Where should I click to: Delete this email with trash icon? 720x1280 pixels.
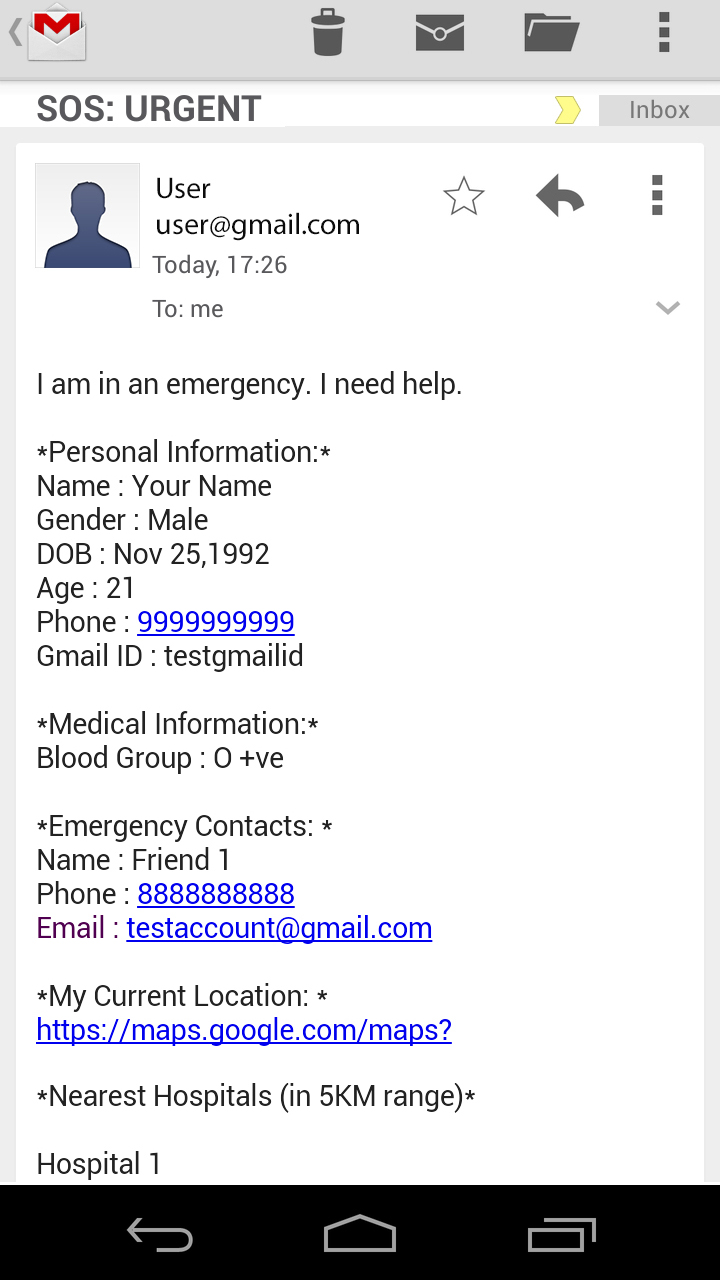(328, 32)
